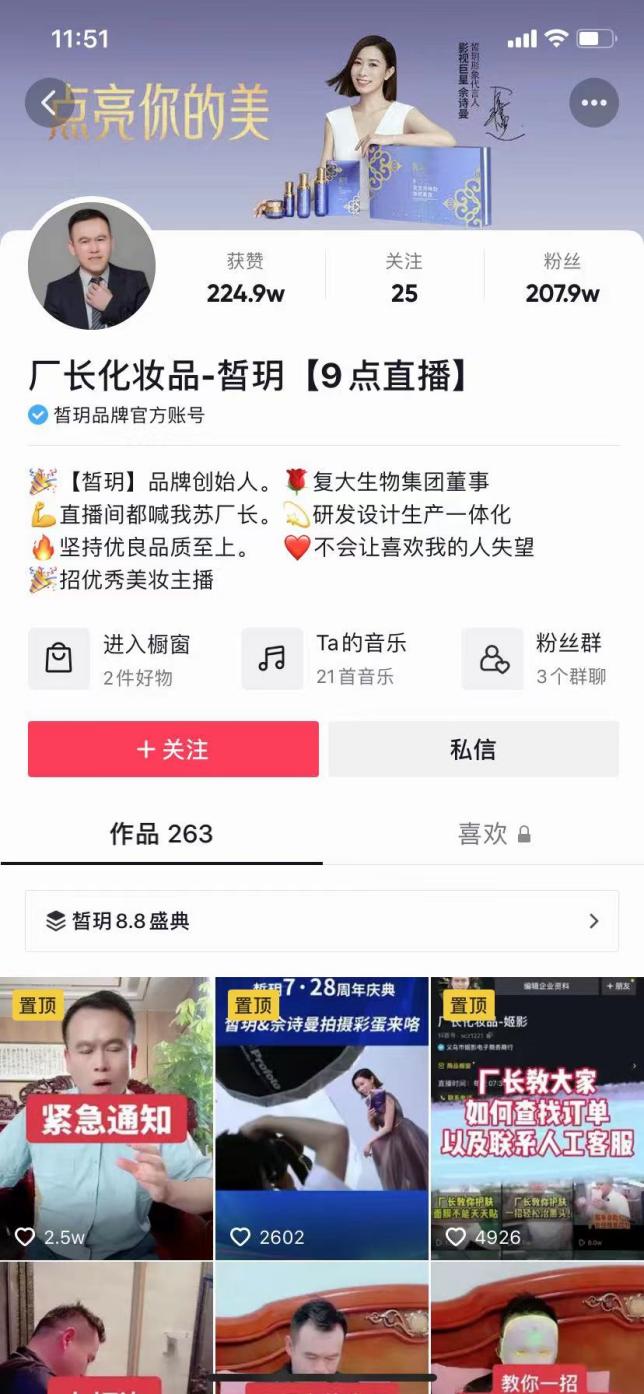The image size is (644, 1394).
Task: Open the 粉丝 followers list
Action: [562, 278]
